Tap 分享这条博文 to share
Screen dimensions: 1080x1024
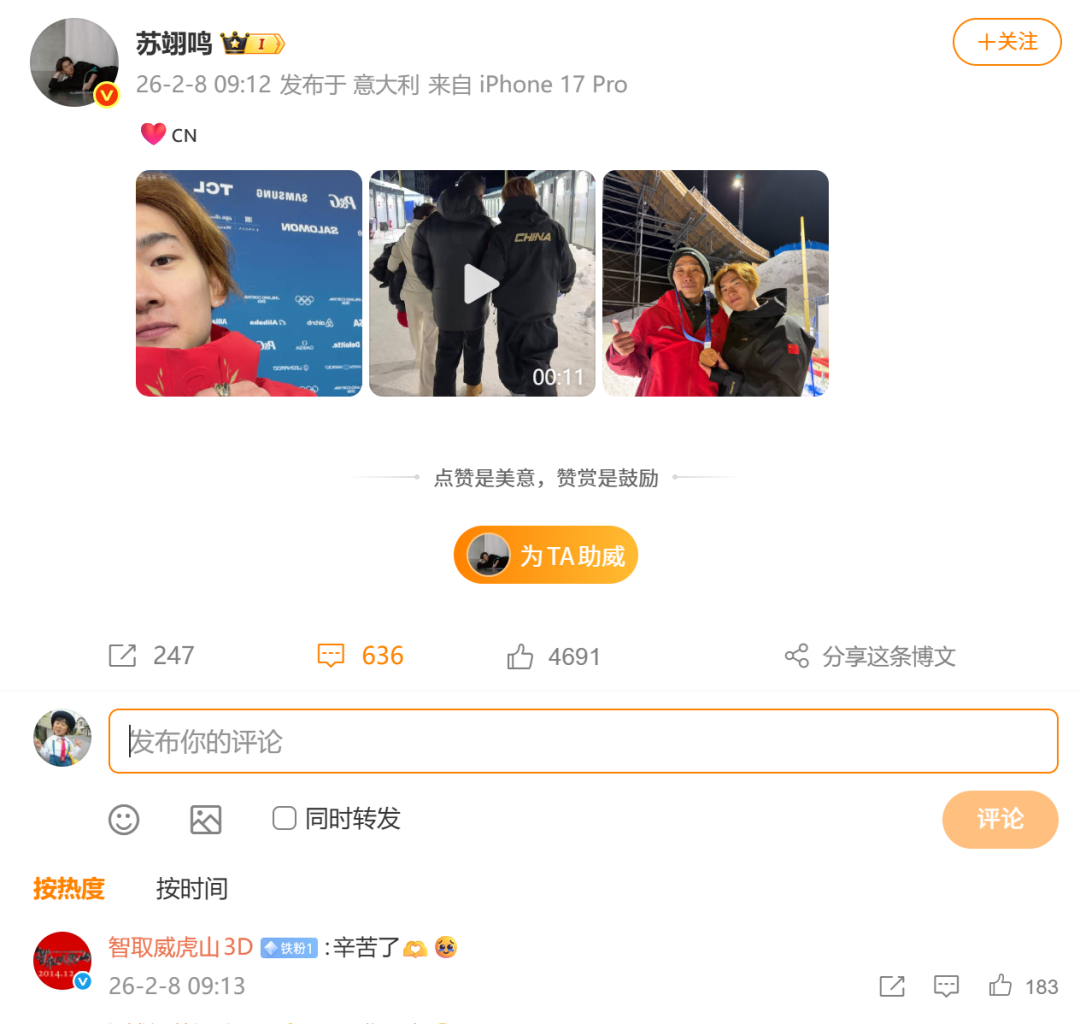(x=871, y=656)
